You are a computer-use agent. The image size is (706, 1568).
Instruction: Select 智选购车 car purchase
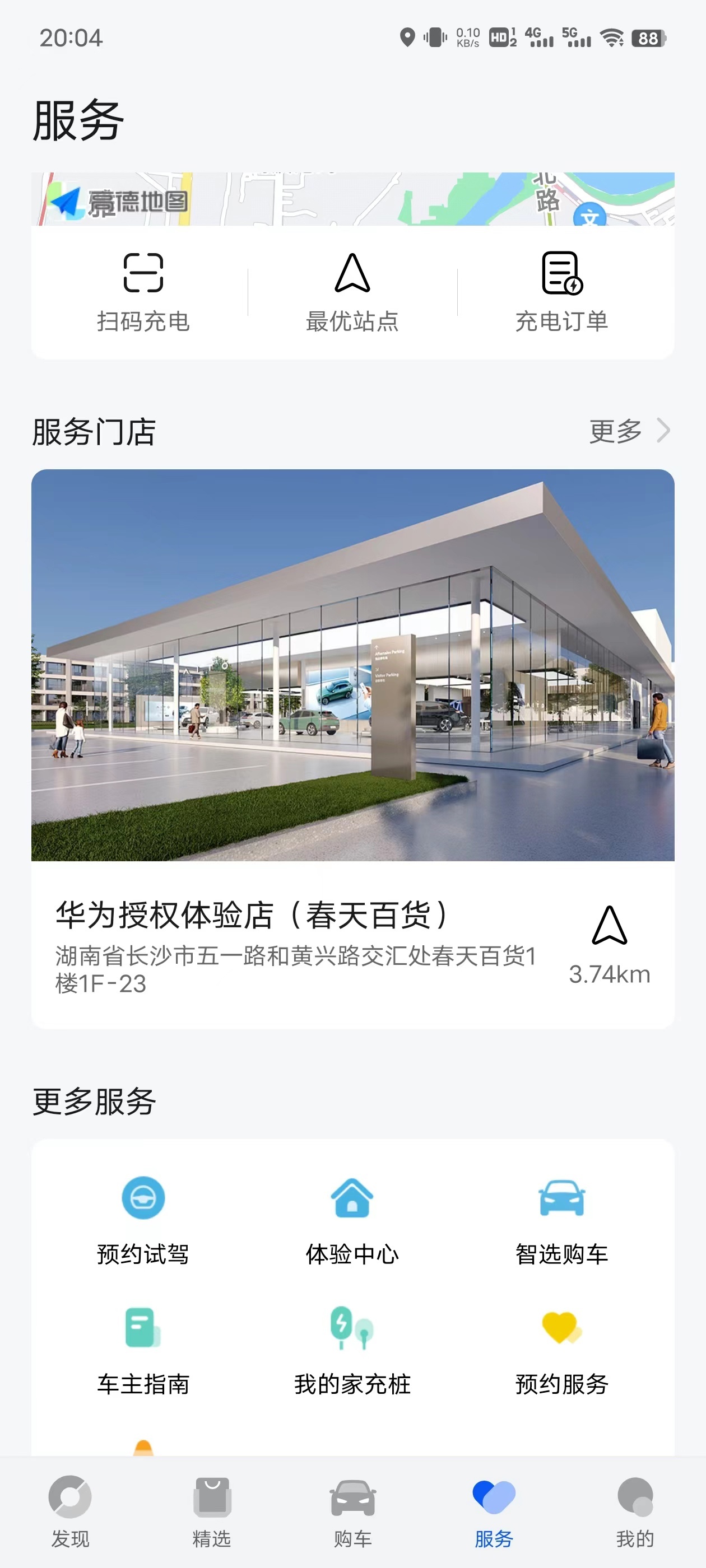pos(561,1220)
